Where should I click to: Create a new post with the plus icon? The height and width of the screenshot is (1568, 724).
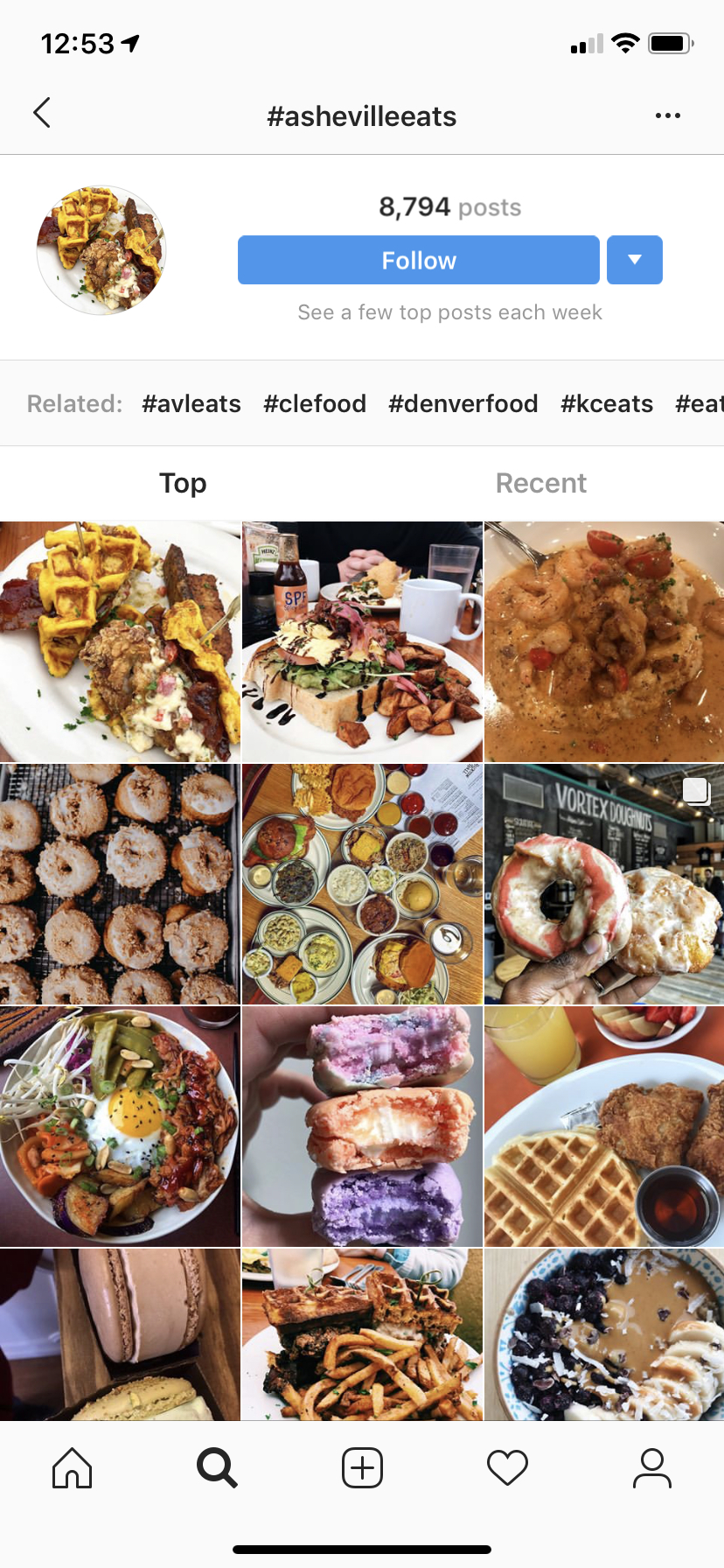[362, 1467]
